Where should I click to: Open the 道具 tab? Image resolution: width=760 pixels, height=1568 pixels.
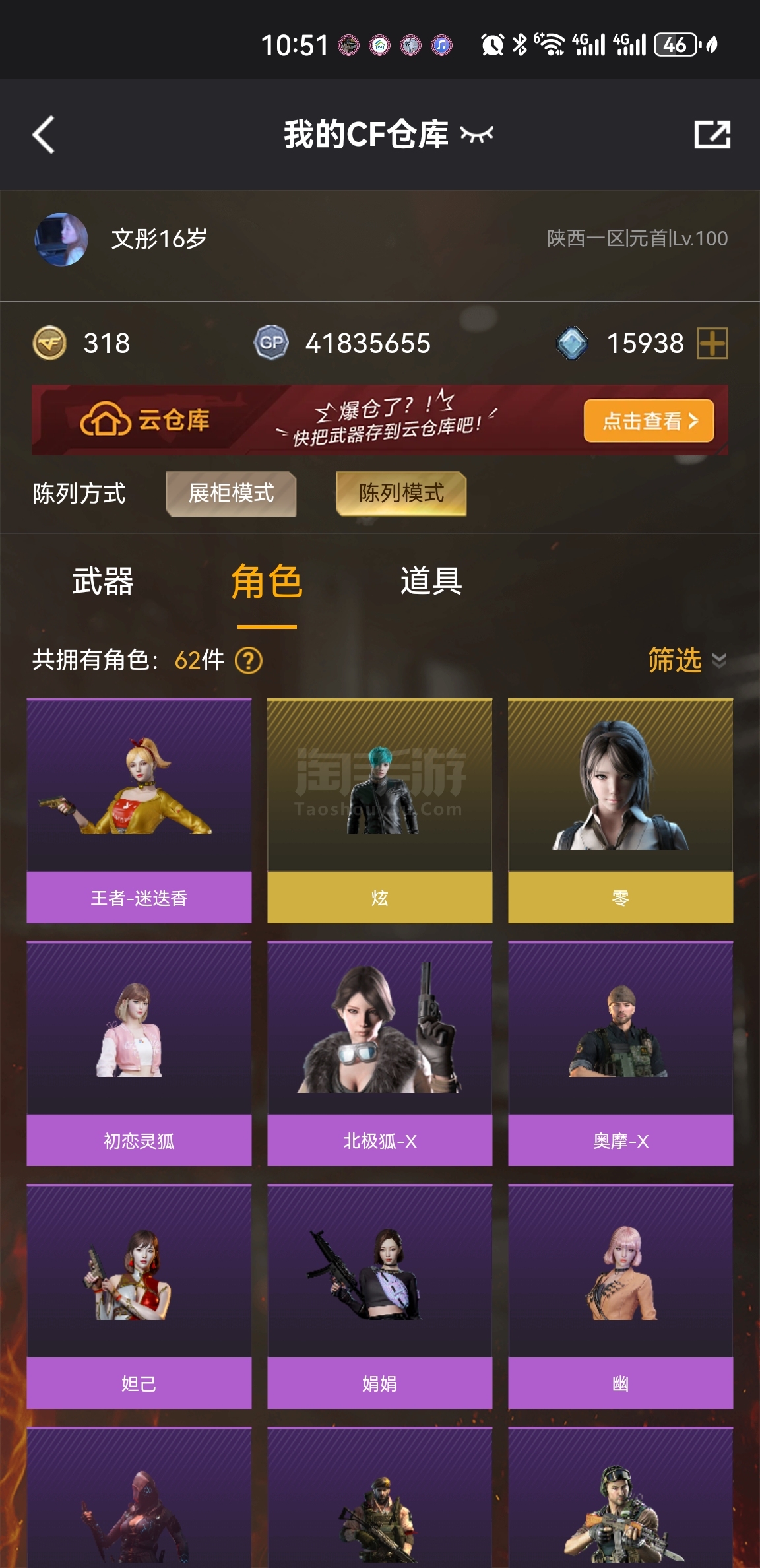pos(431,581)
